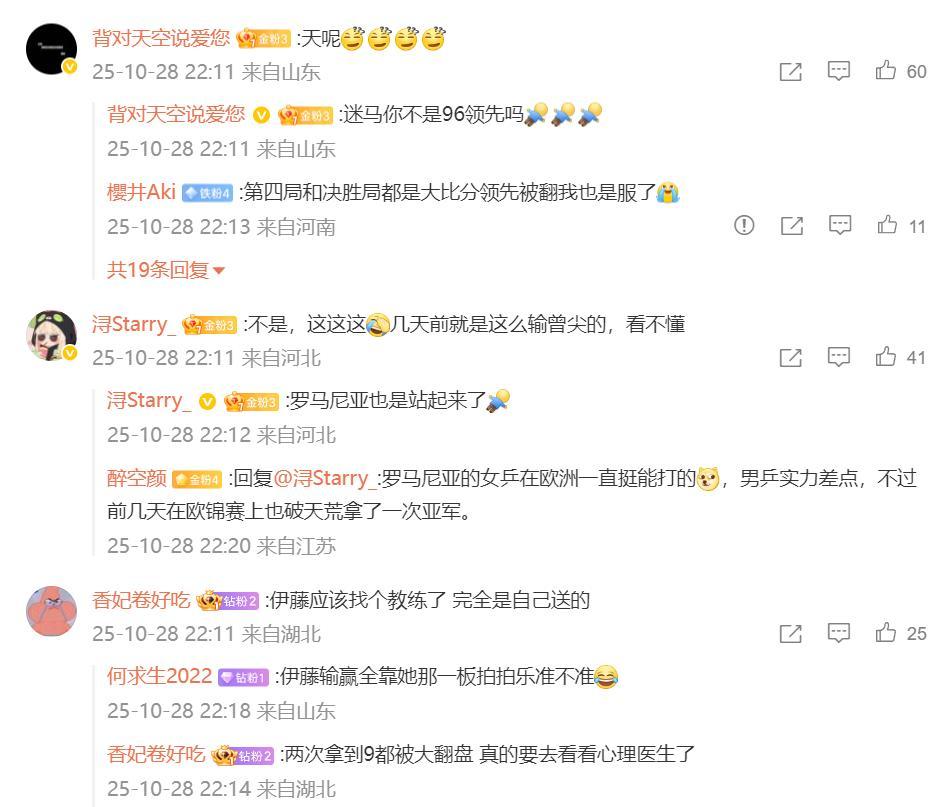Comment on 樱井Aki's reply
938x807 pixels.
[840, 226]
